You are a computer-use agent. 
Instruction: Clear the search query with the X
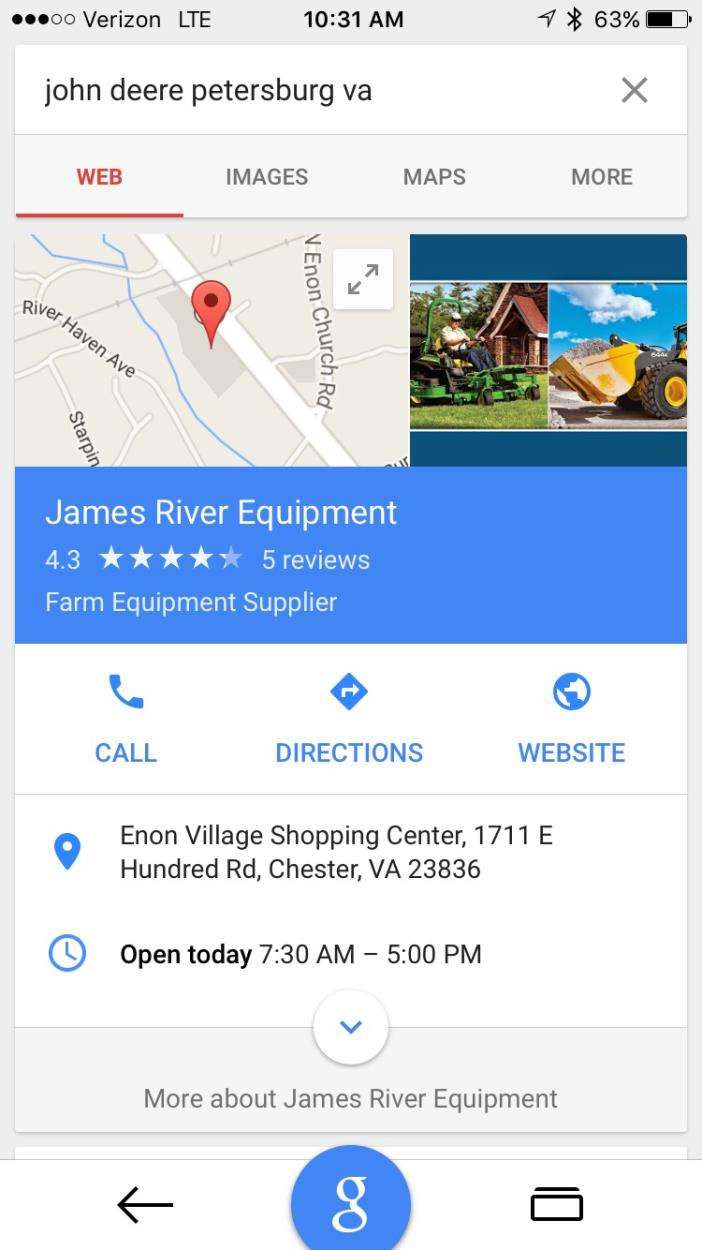pos(634,91)
